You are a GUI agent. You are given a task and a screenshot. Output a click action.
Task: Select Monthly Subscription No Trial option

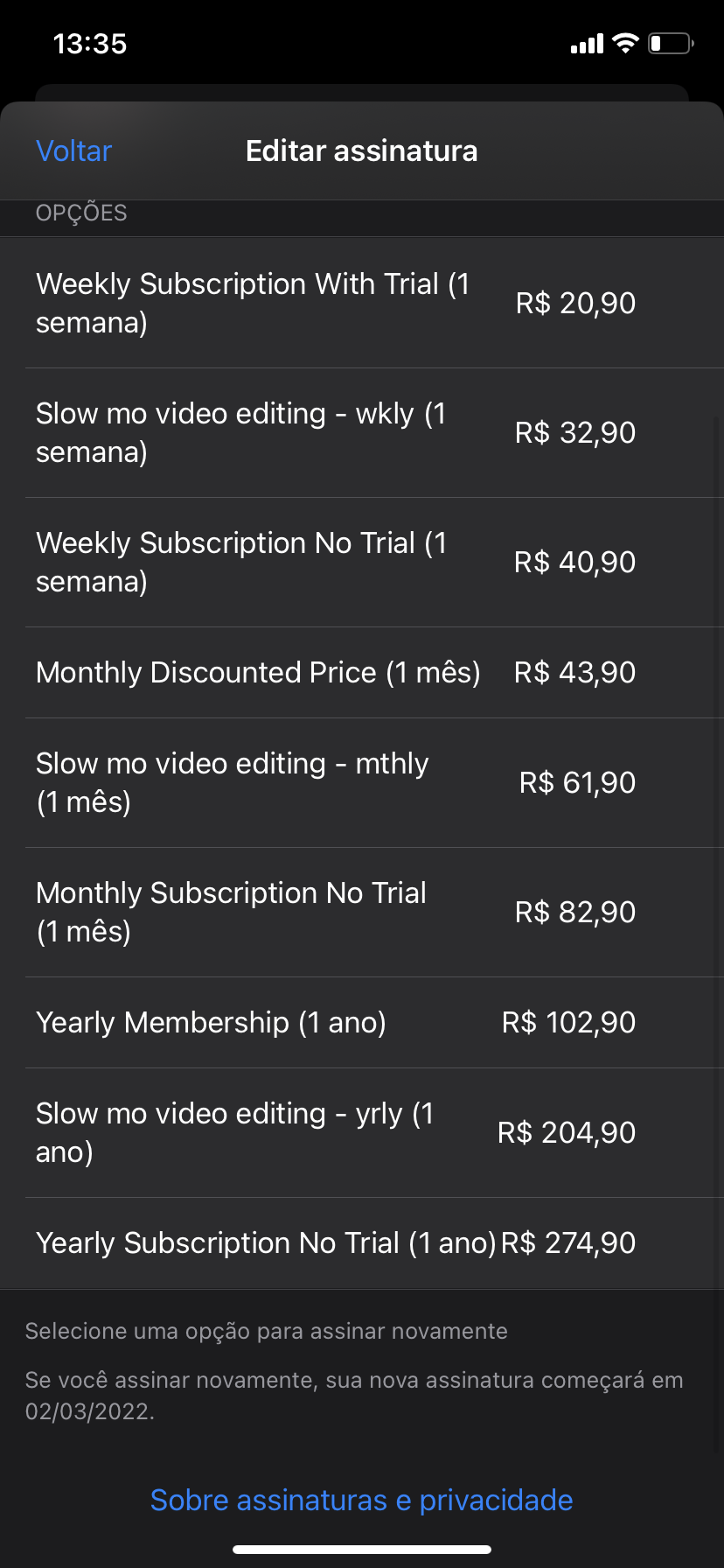[x=336, y=912]
